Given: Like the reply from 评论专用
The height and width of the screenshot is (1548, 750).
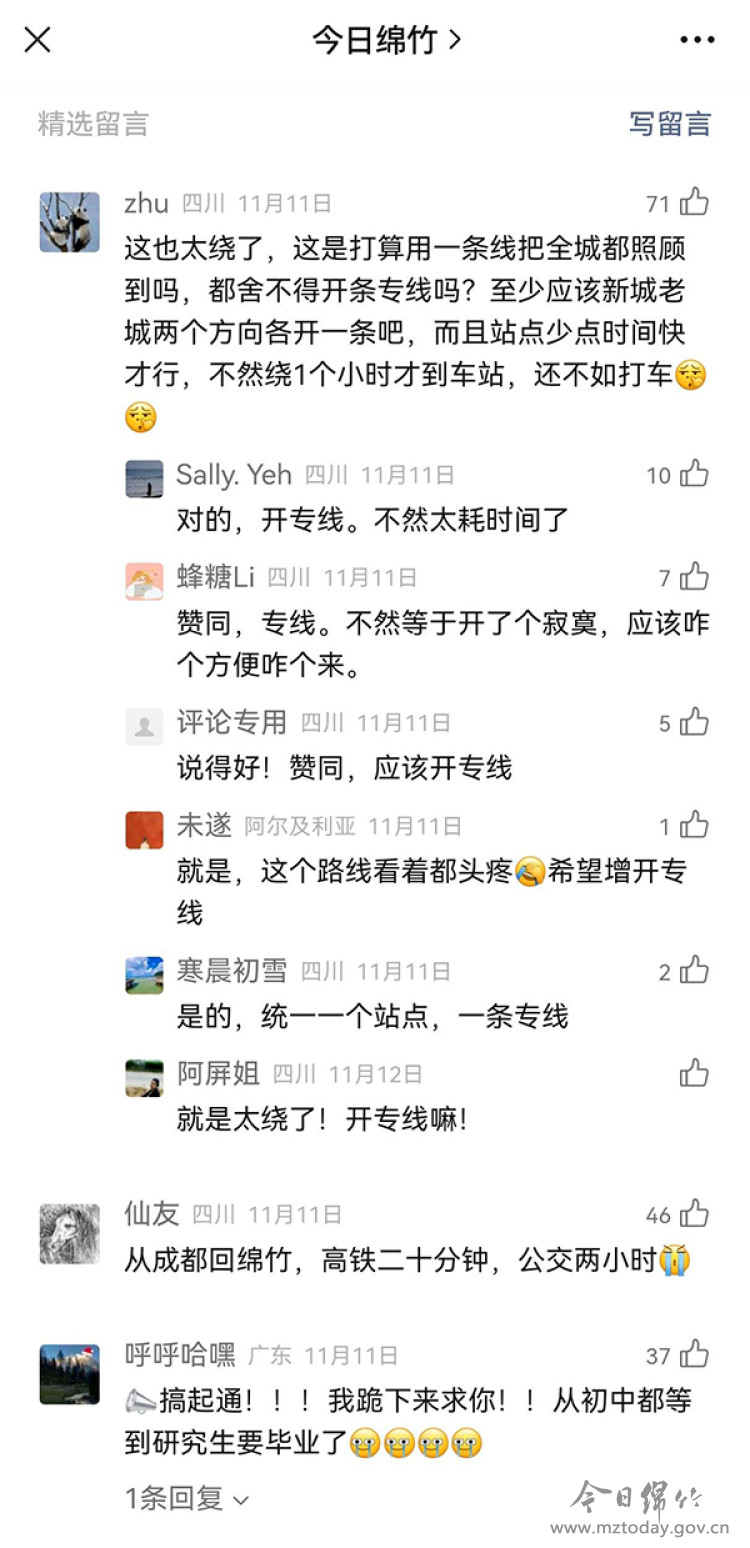Looking at the screenshot, I should click(x=694, y=722).
